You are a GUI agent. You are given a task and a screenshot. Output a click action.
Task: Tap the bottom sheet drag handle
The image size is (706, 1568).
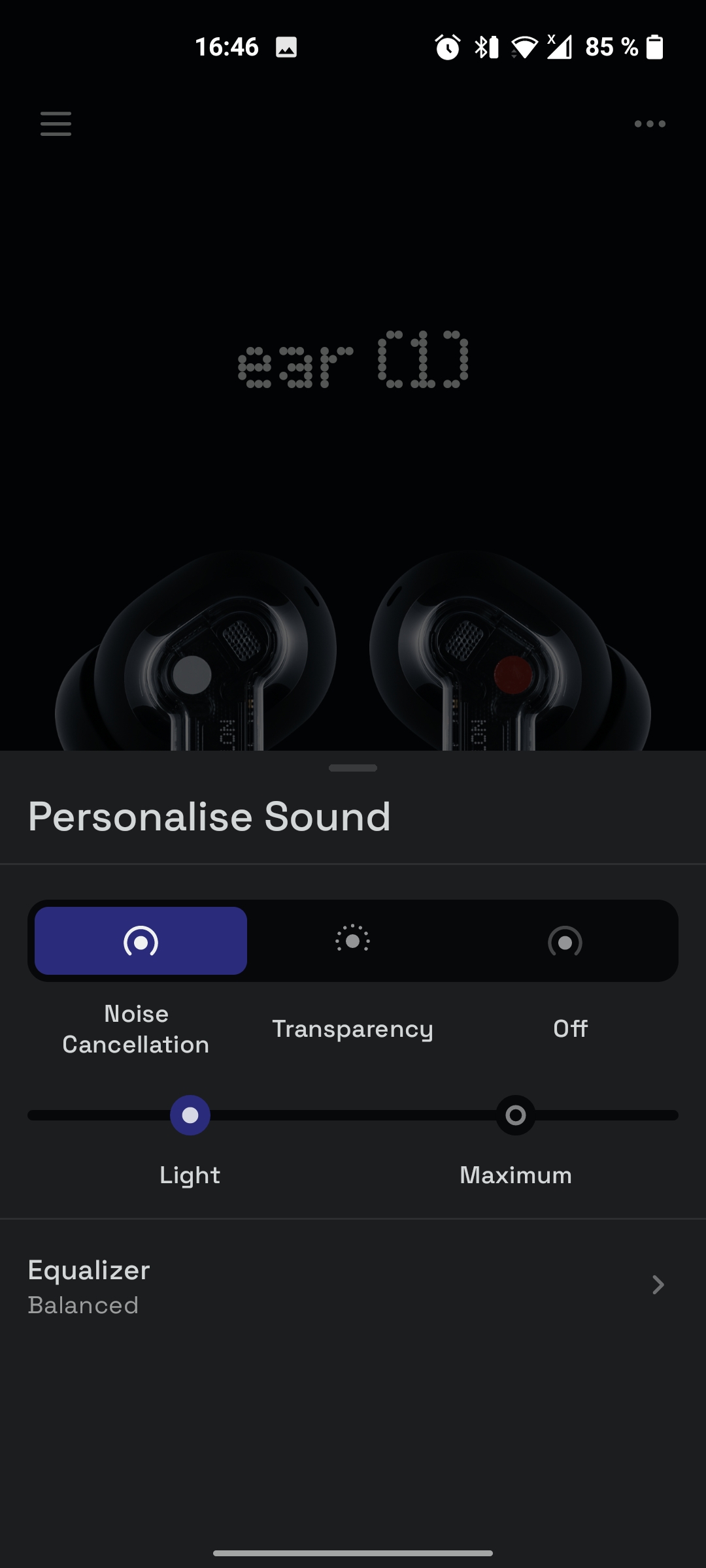point(353,768)
